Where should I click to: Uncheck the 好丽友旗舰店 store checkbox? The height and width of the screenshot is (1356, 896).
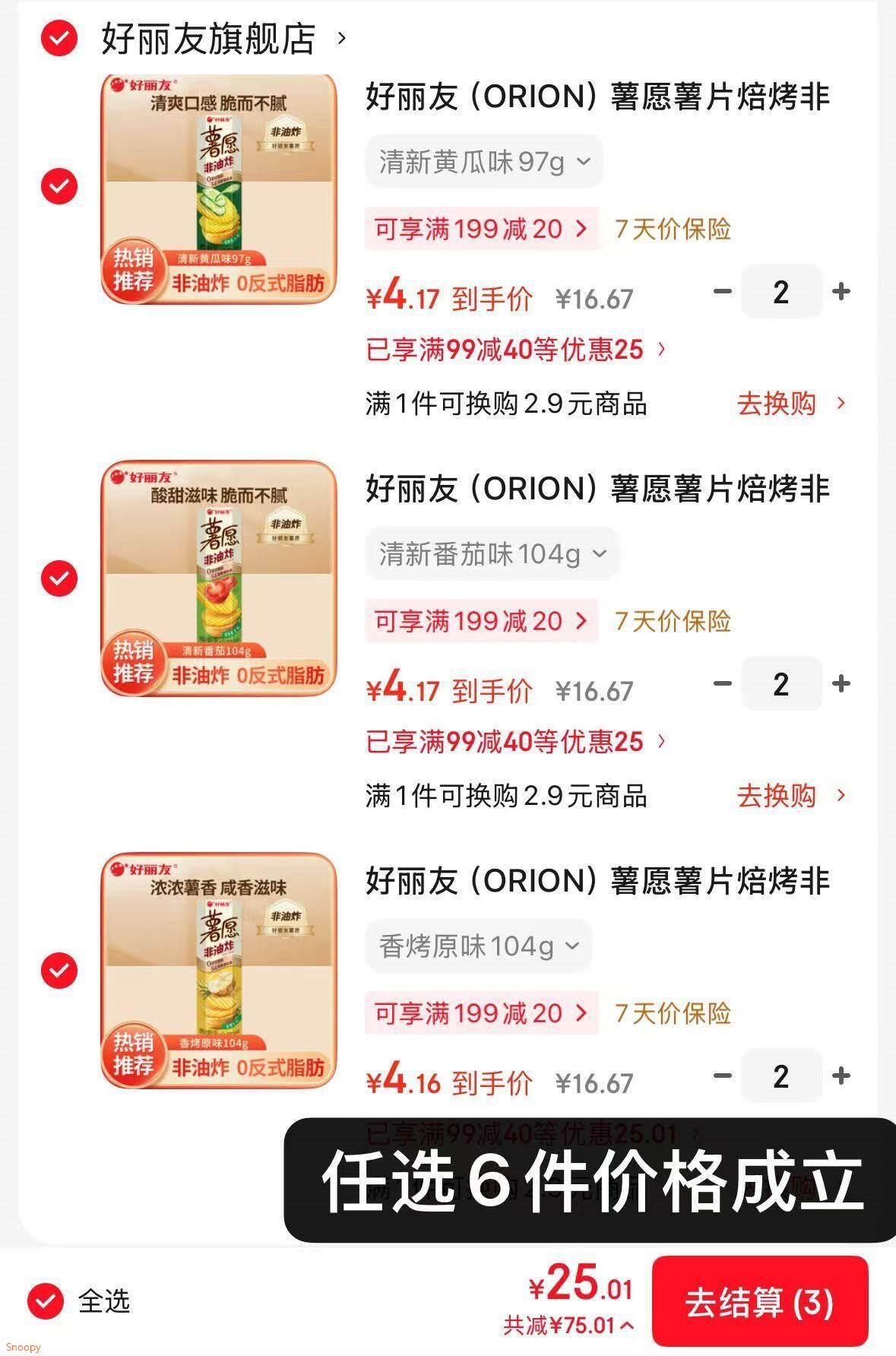(x=59, y=38)
